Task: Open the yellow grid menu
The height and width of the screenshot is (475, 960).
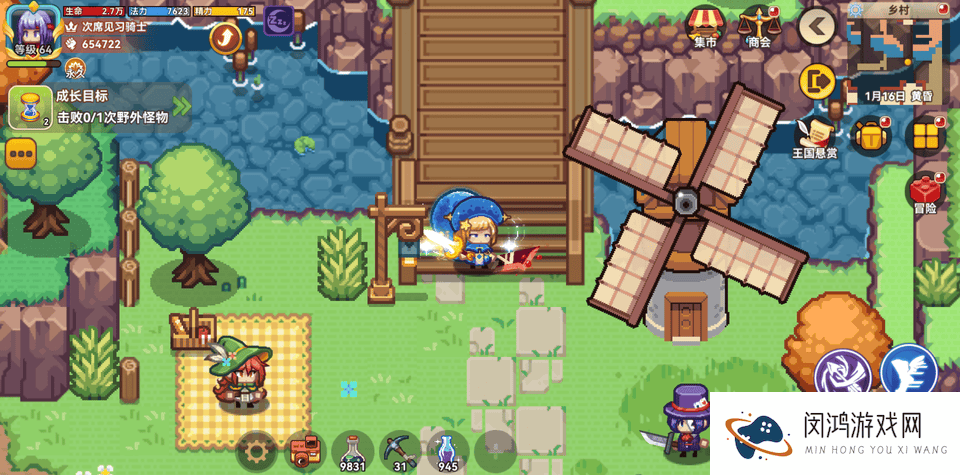Action: [924, 135]
